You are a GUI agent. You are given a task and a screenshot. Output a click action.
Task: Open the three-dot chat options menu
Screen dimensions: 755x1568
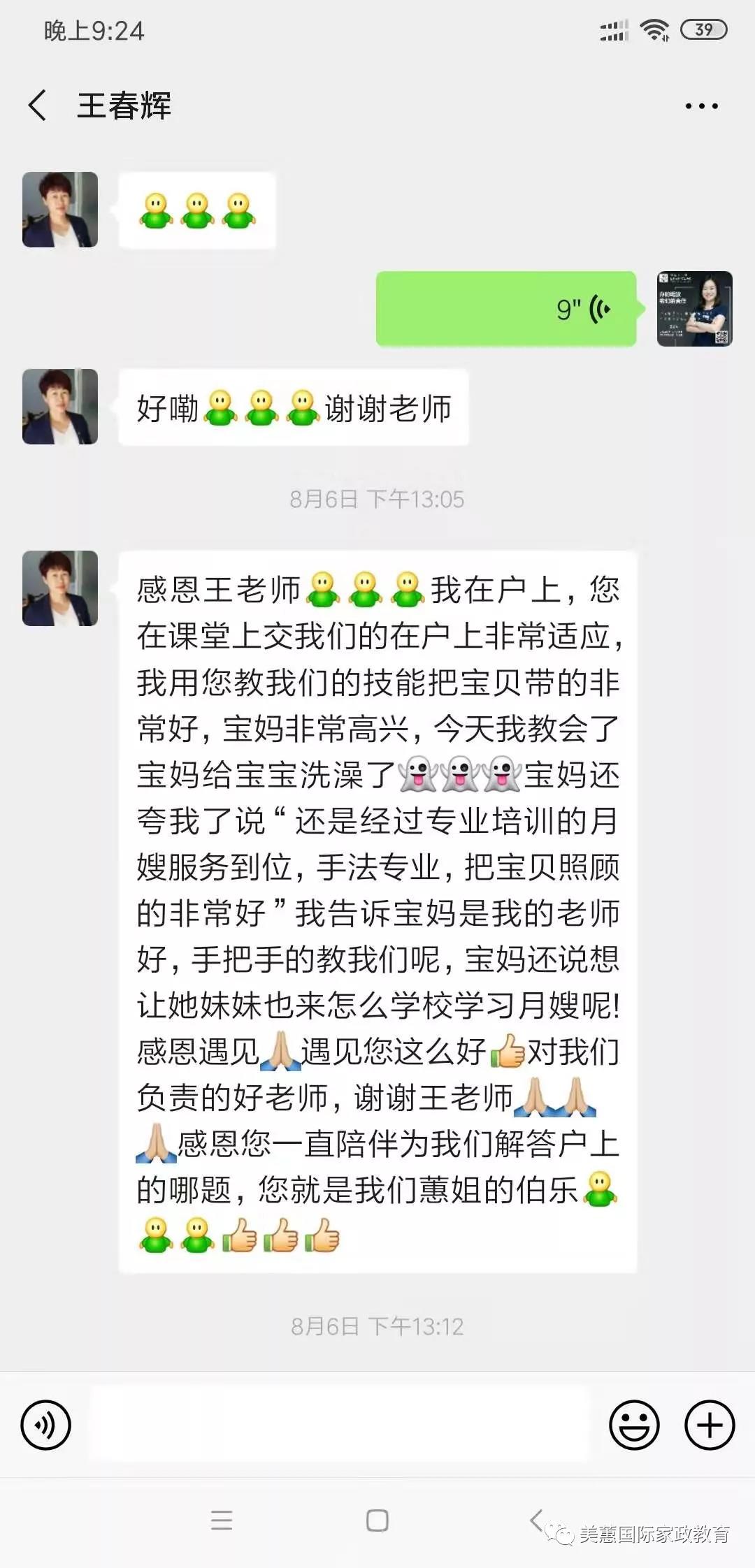pos(701,106)
